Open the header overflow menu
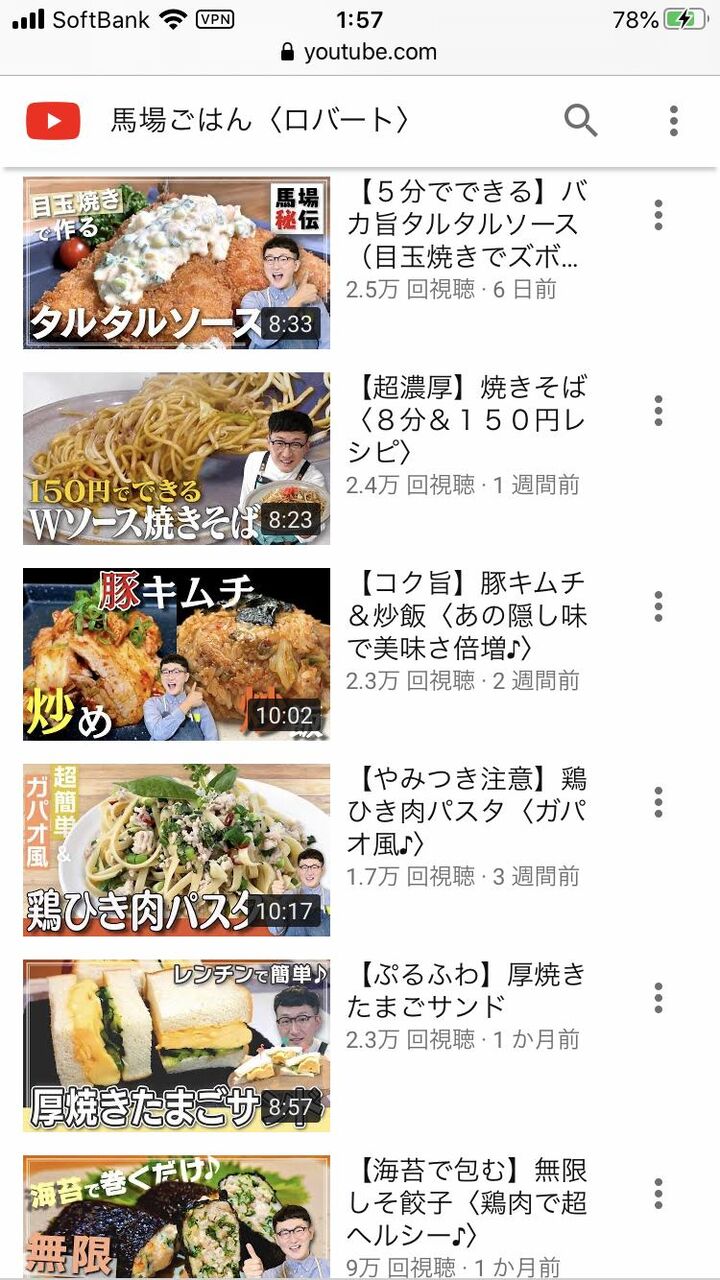The width and height of the screenshot is (720, 1280). click(x=674, y=121)
